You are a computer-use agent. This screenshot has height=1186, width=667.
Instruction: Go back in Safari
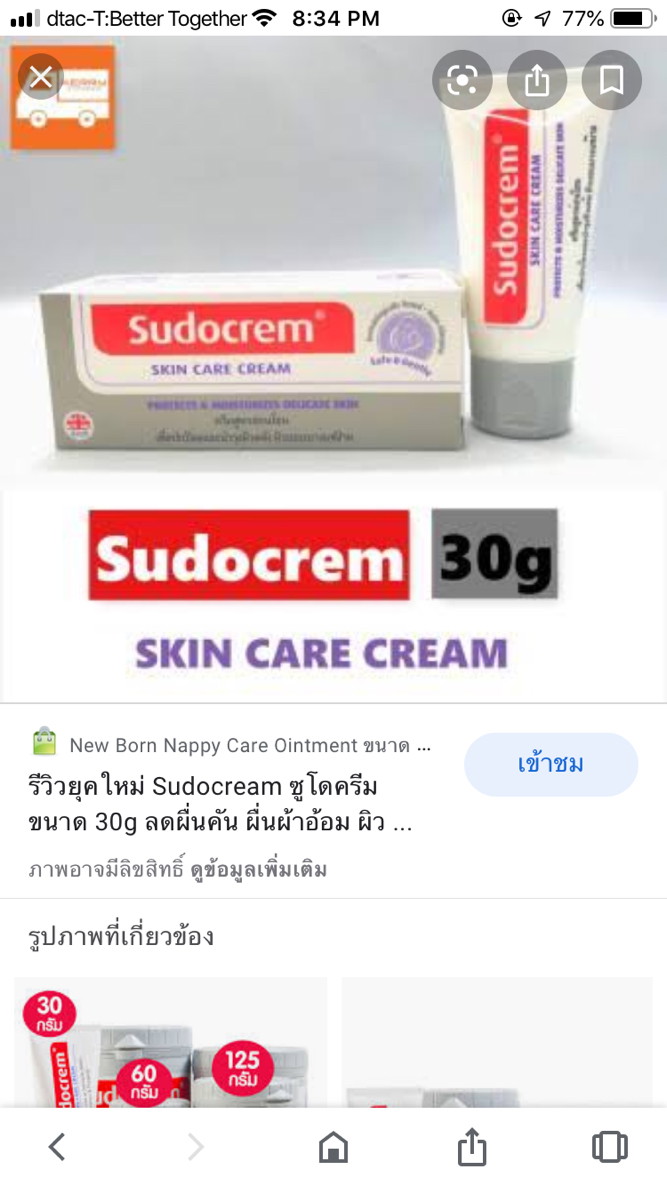[57, 1147]
